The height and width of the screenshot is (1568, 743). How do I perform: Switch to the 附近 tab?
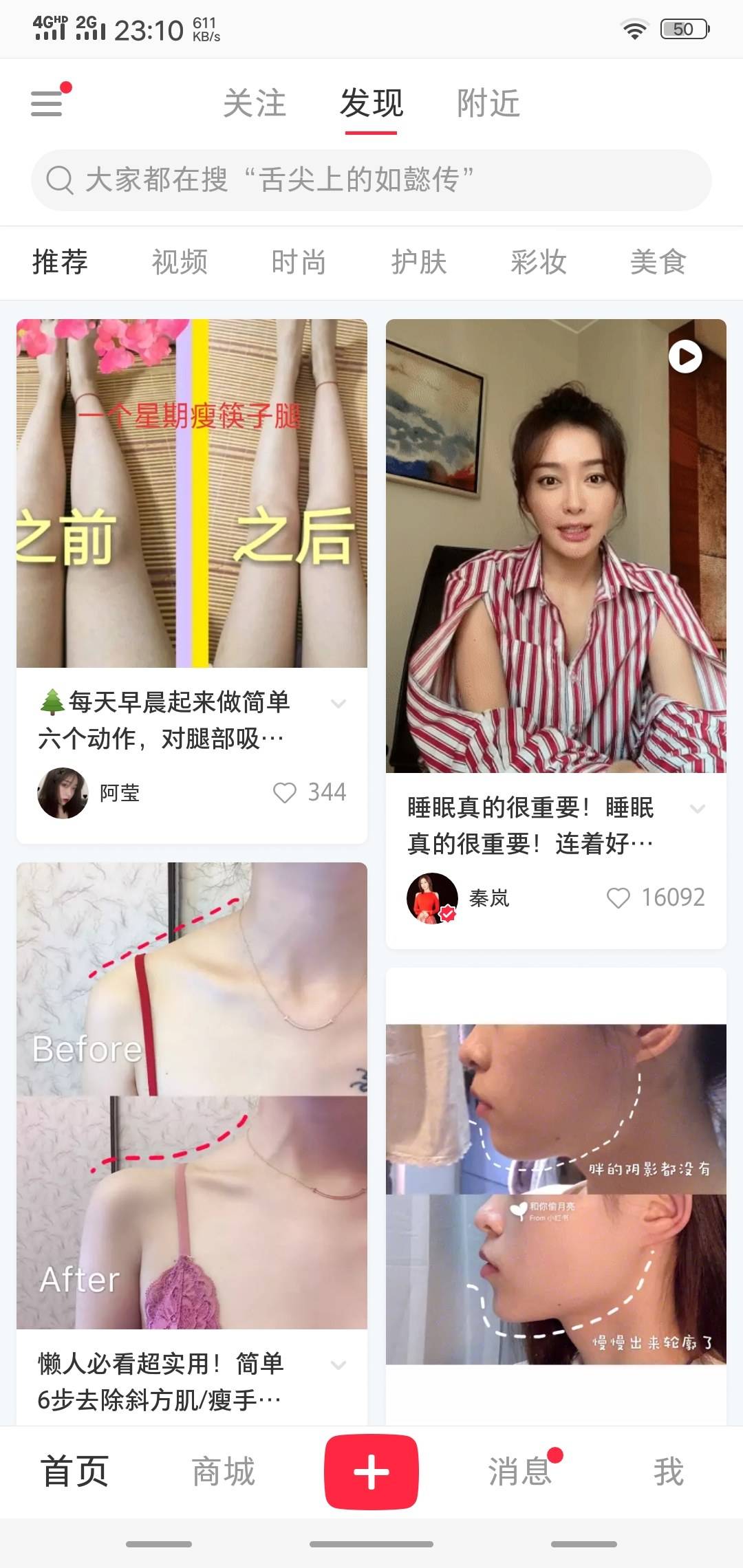click(488, 104)
